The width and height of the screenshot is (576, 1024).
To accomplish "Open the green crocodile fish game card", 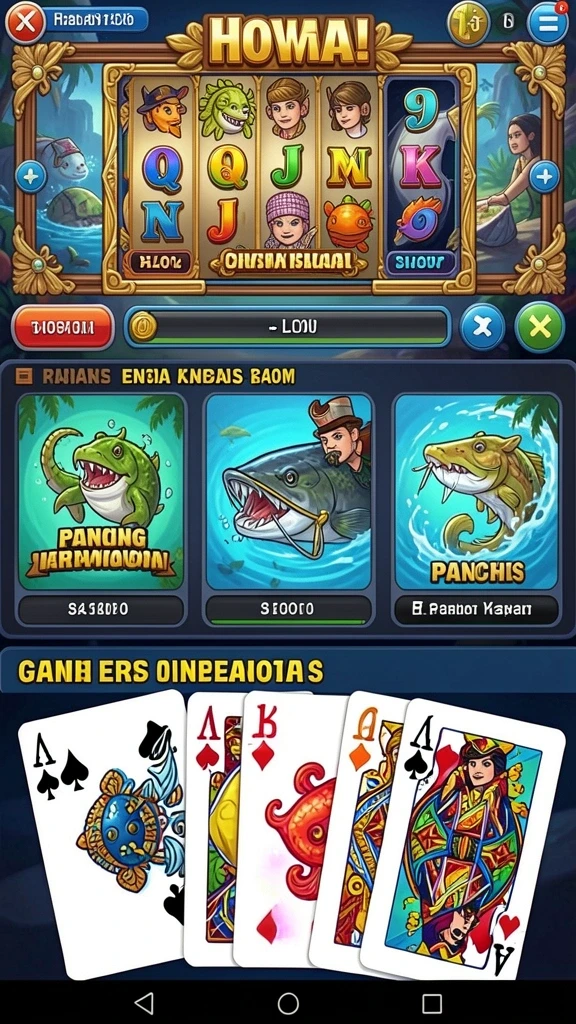I will coord(101,491).
